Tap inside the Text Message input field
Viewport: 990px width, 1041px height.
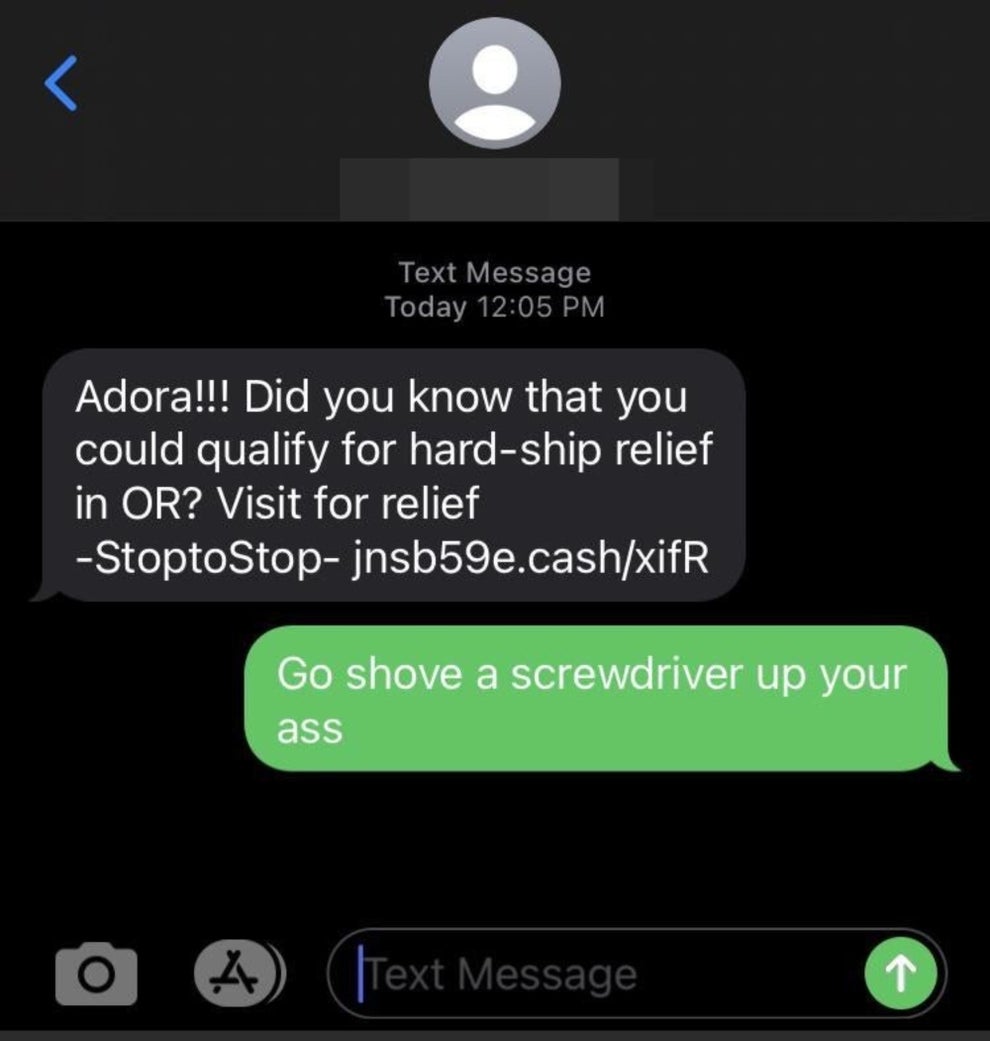[x=500, y=972]
